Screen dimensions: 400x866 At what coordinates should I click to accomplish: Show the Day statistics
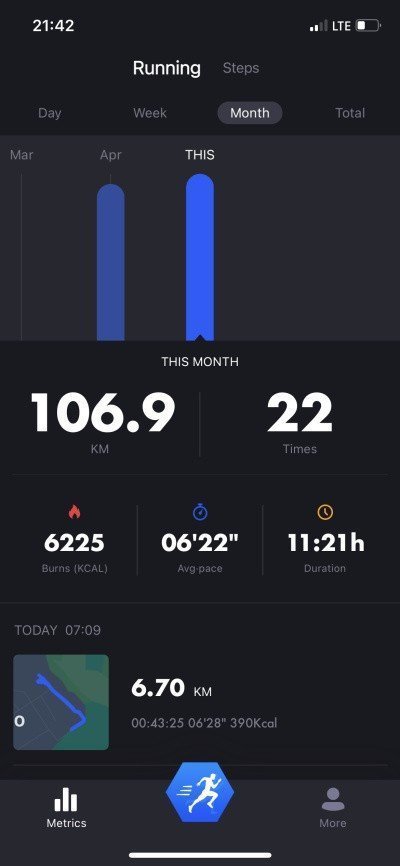click(50, 113)
